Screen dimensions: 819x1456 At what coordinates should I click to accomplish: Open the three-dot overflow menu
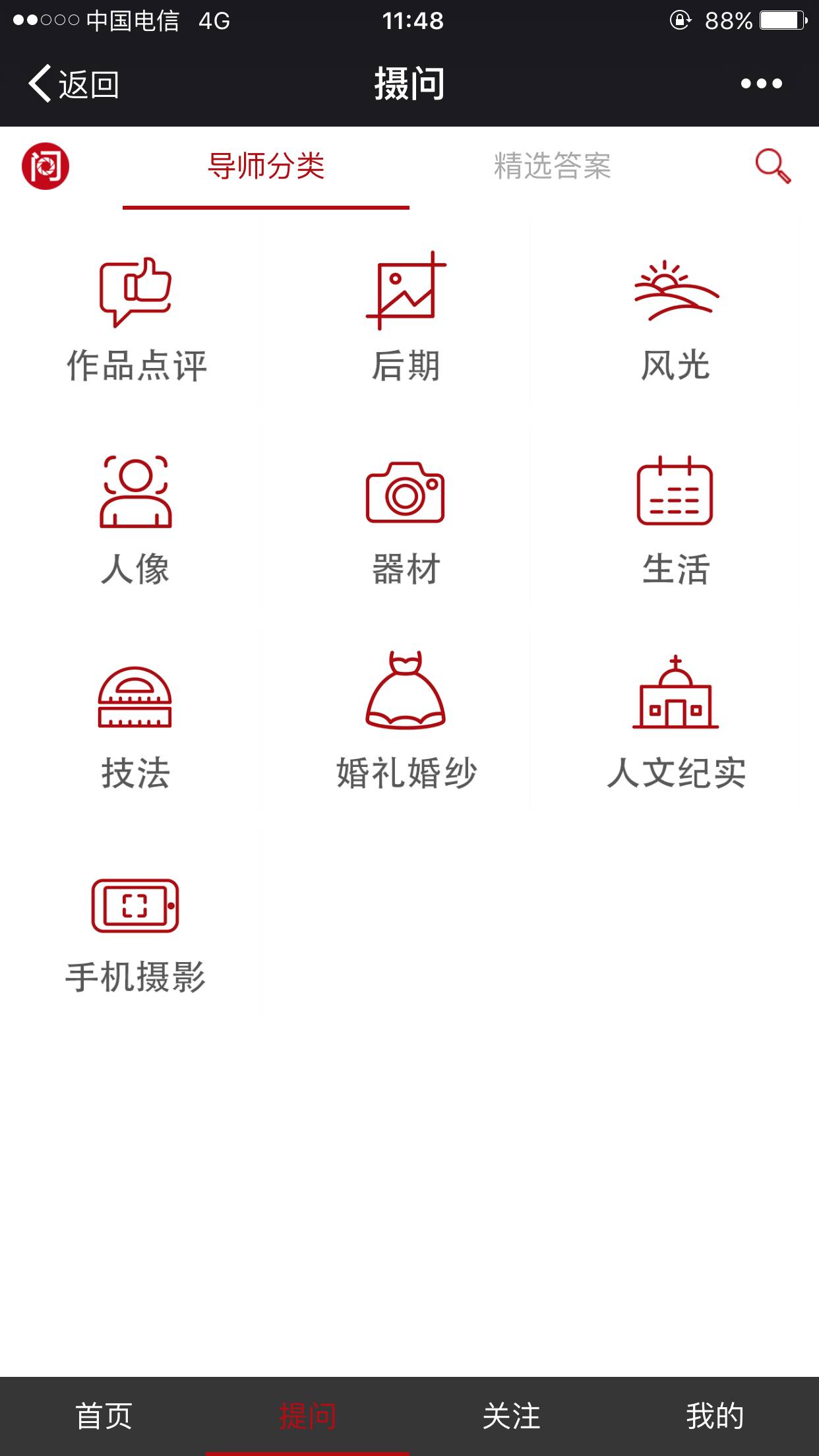[x=761, y=84]
